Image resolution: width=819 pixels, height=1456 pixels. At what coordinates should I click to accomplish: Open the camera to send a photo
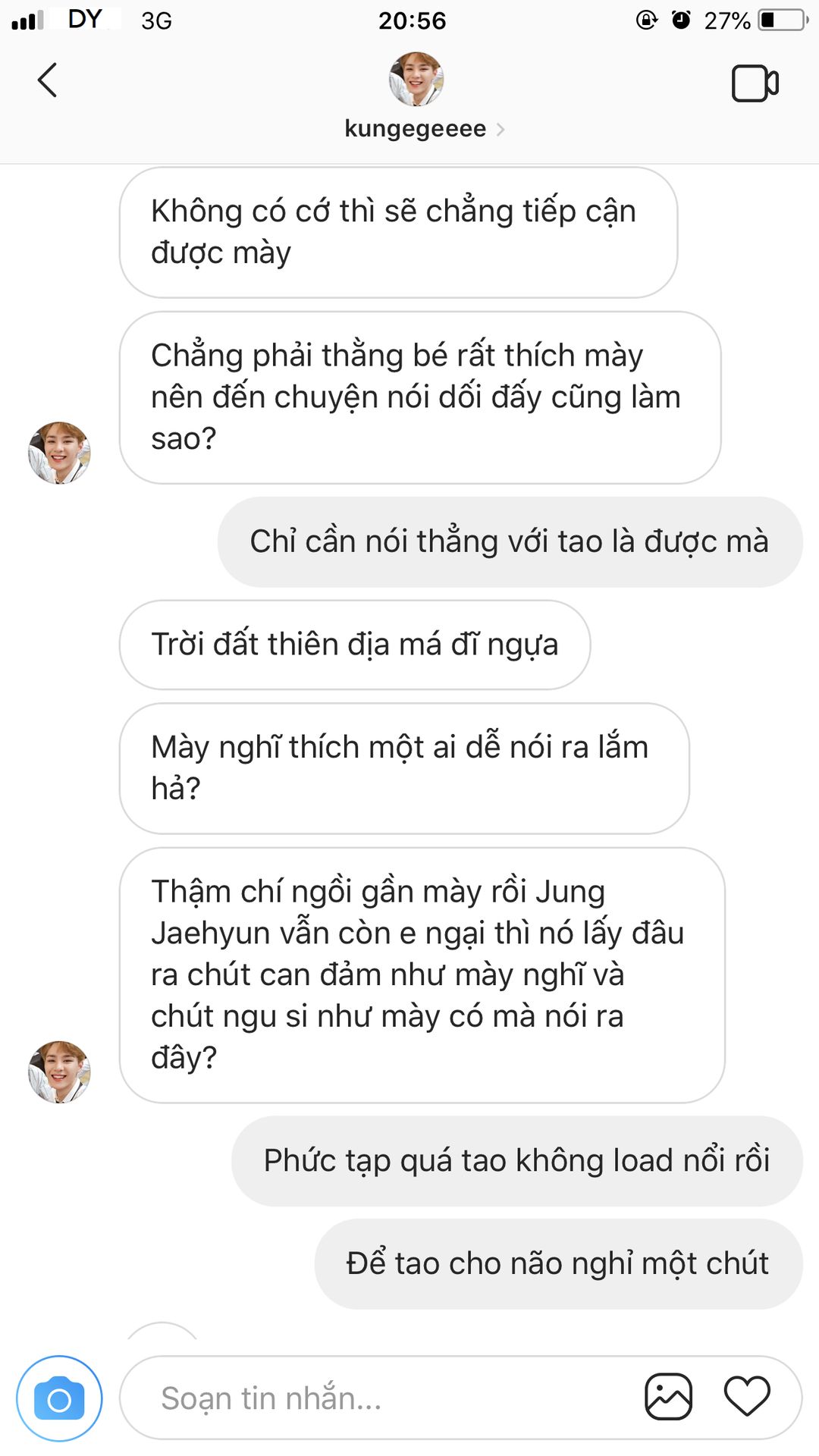pyautogui.click(x=59, y=1398)
